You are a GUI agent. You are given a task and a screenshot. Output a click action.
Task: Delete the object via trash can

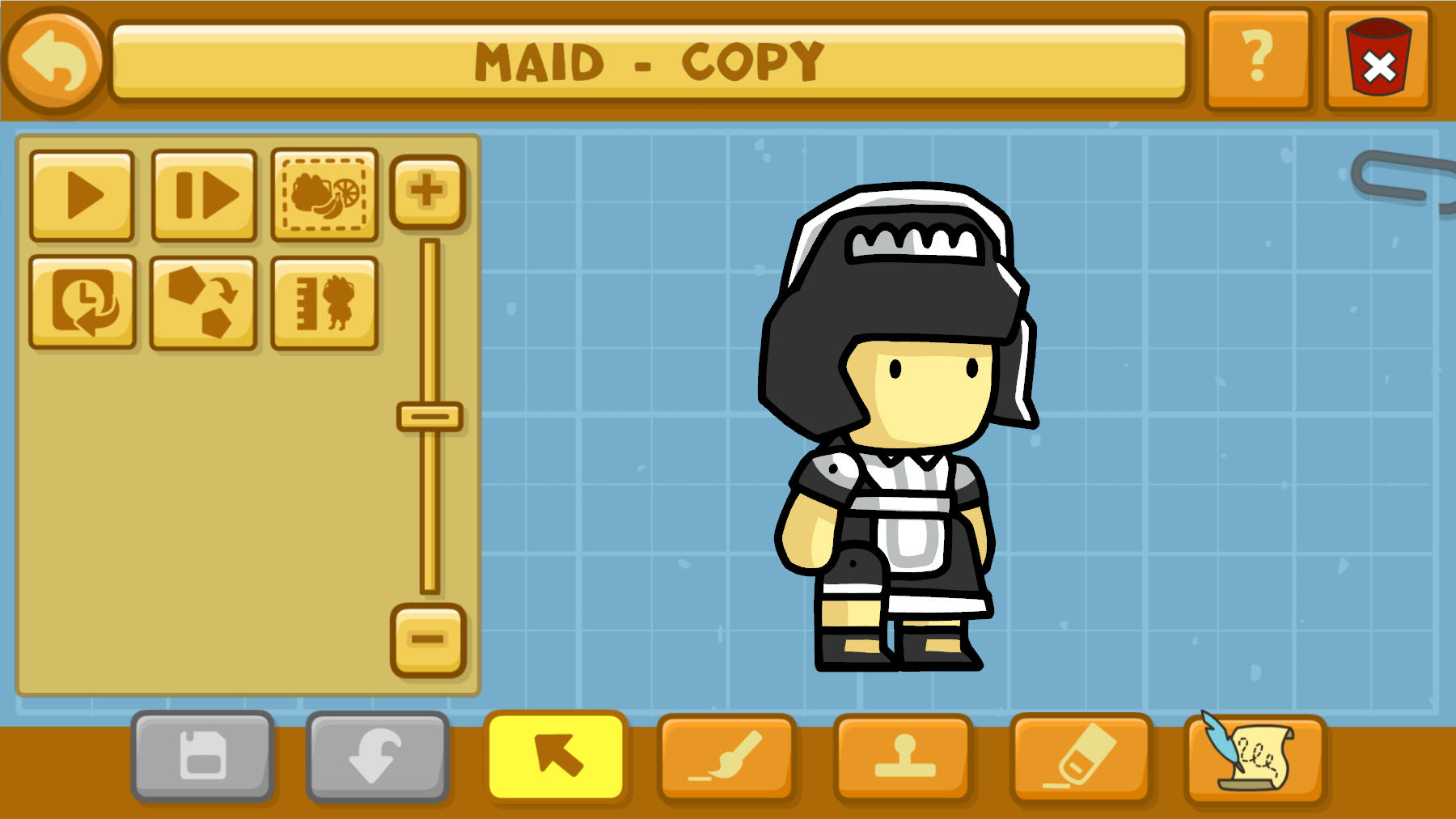click(1378, 59)
